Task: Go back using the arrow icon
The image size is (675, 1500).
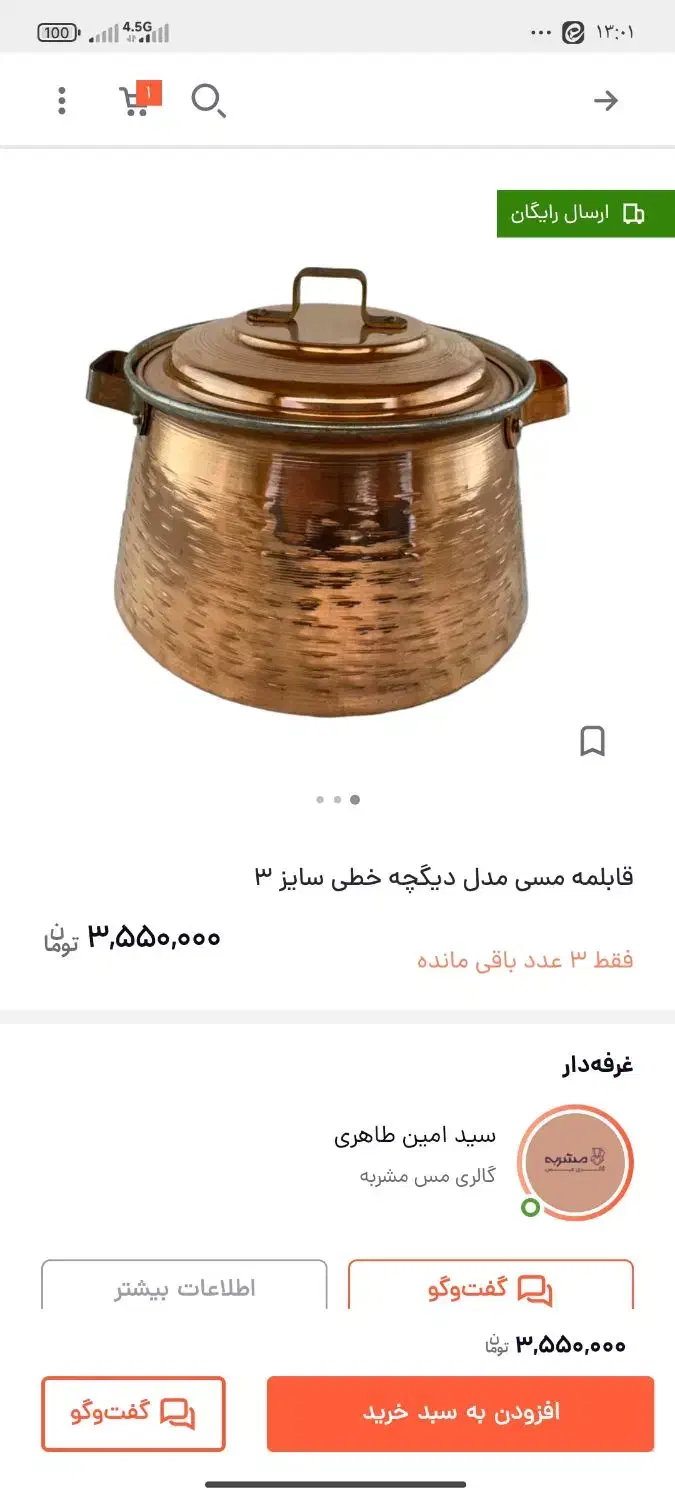Action: pos(606,101)
